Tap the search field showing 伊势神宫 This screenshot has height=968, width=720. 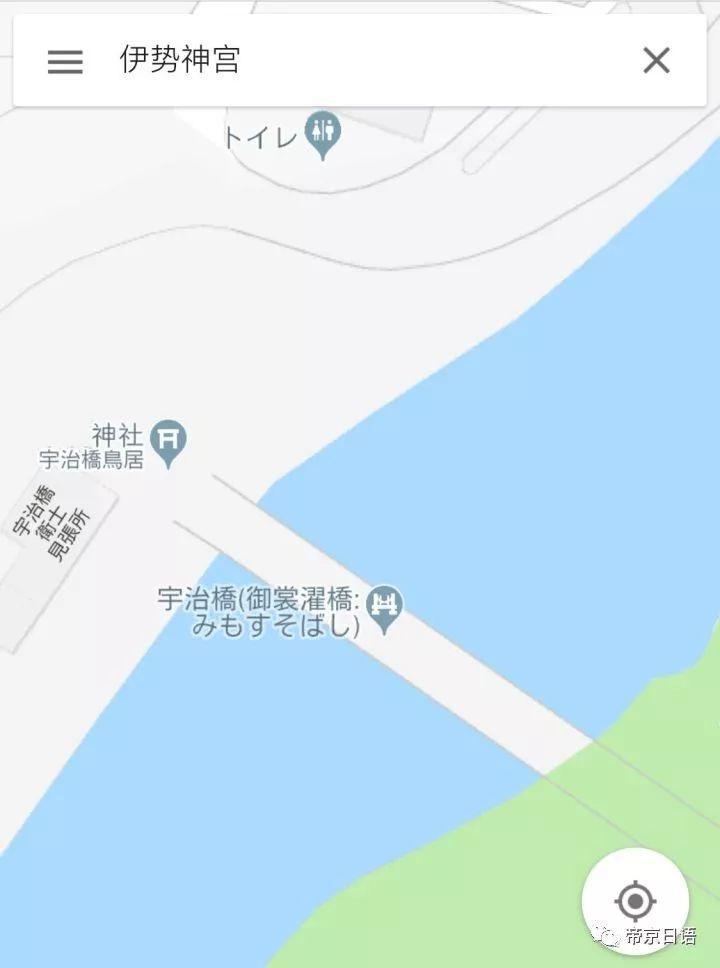(360, 61)
